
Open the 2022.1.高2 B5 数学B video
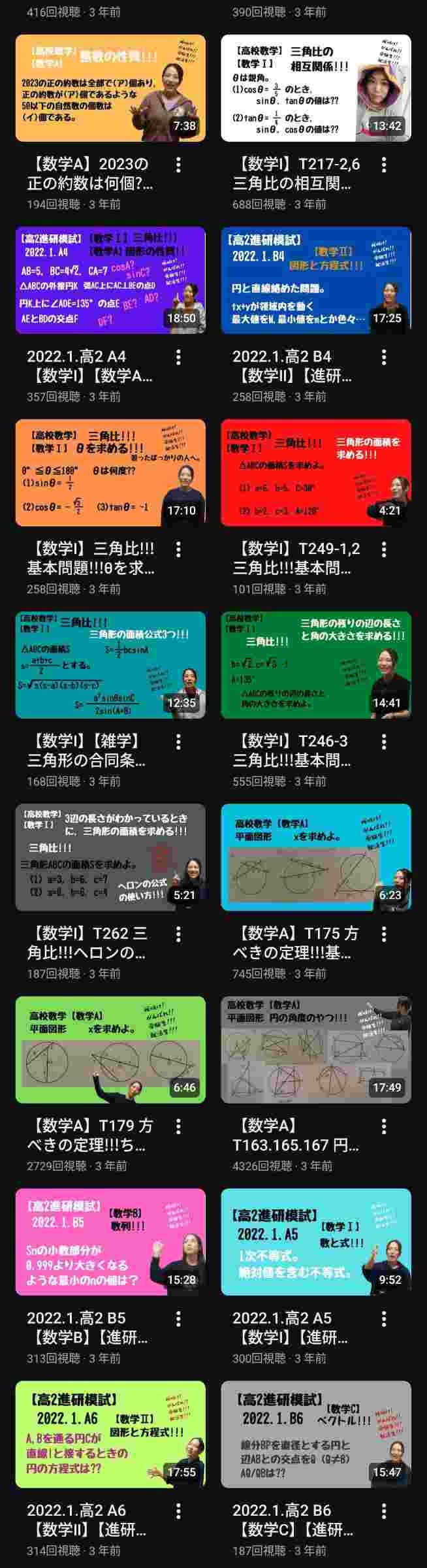(110, 1242)
